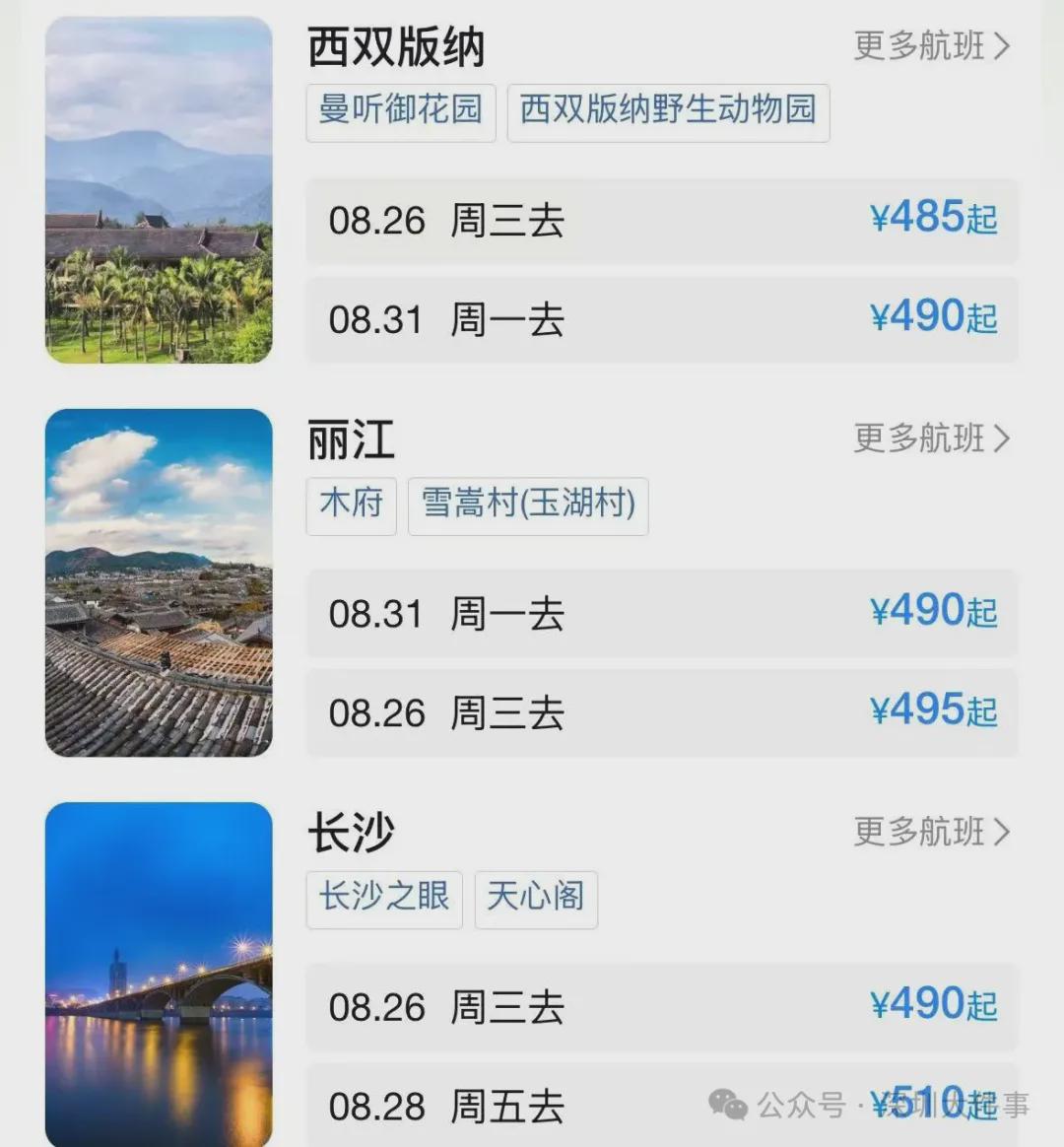Open the 天心阁 attraction chip
This screenshot has width=1064, height=1147.
point(536,900)
